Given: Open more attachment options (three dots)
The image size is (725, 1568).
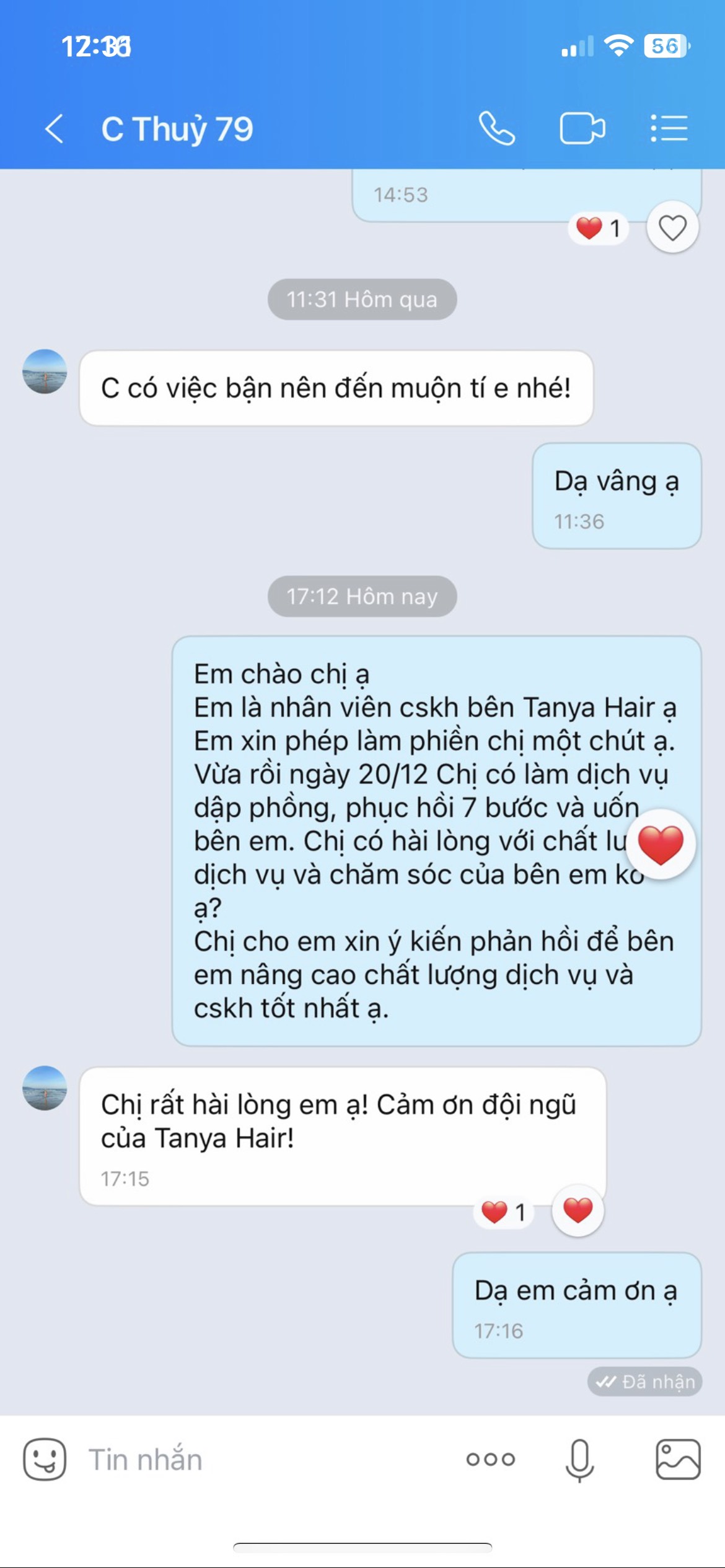Looking at the screenshot, I should point(491,1459).
